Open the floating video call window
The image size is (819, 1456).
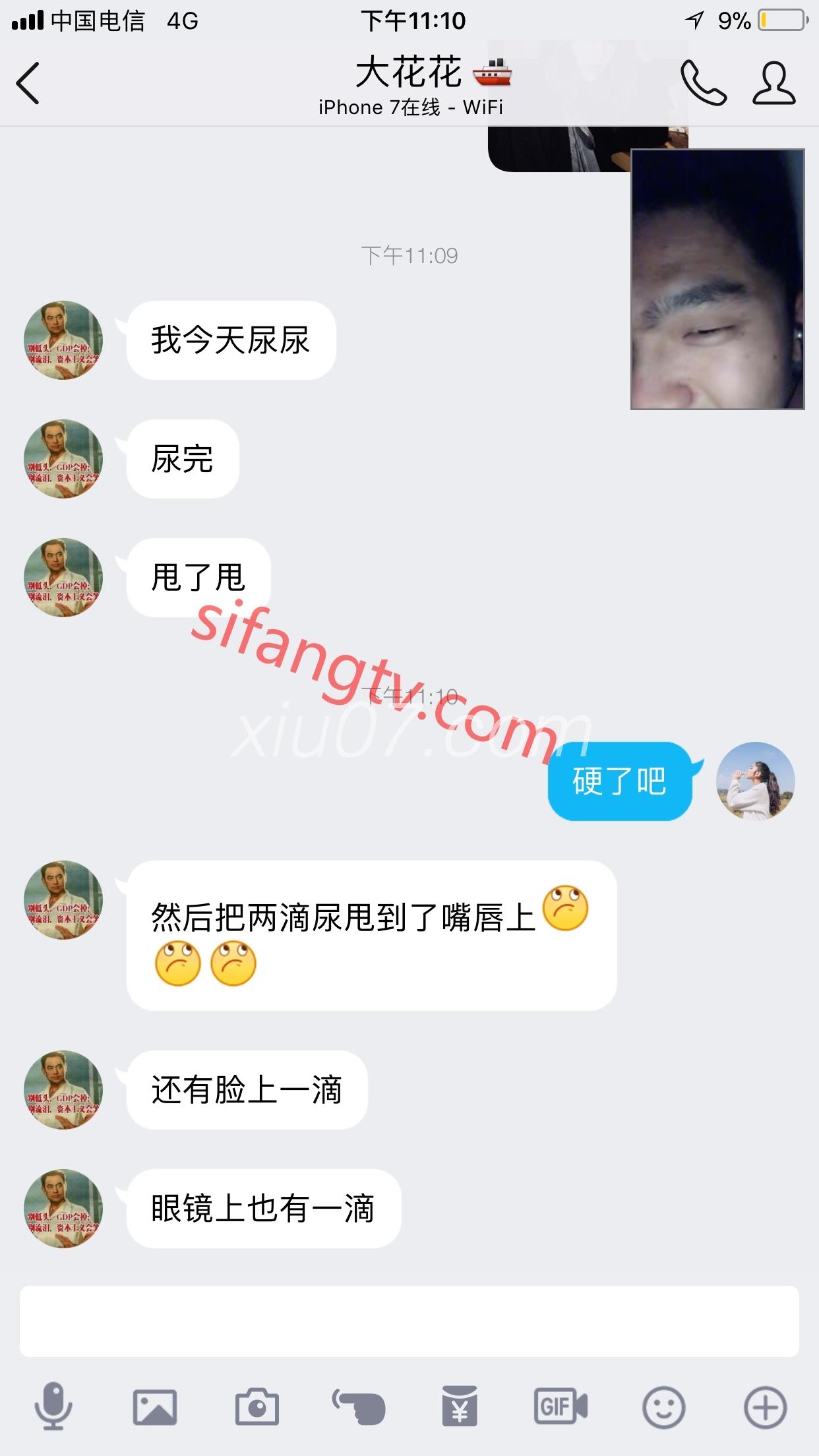[717, 279]
